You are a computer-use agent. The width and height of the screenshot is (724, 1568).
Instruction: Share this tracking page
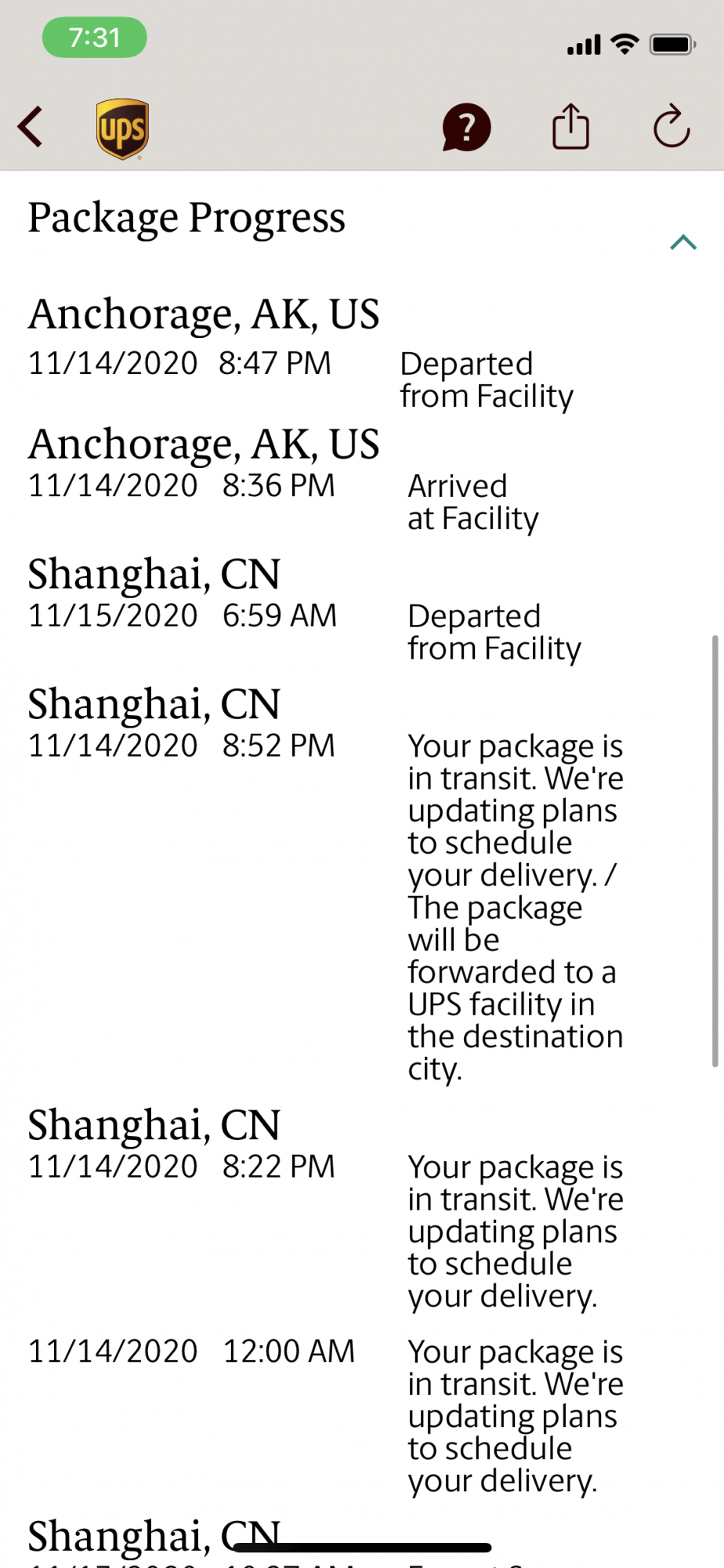point(570,127)
